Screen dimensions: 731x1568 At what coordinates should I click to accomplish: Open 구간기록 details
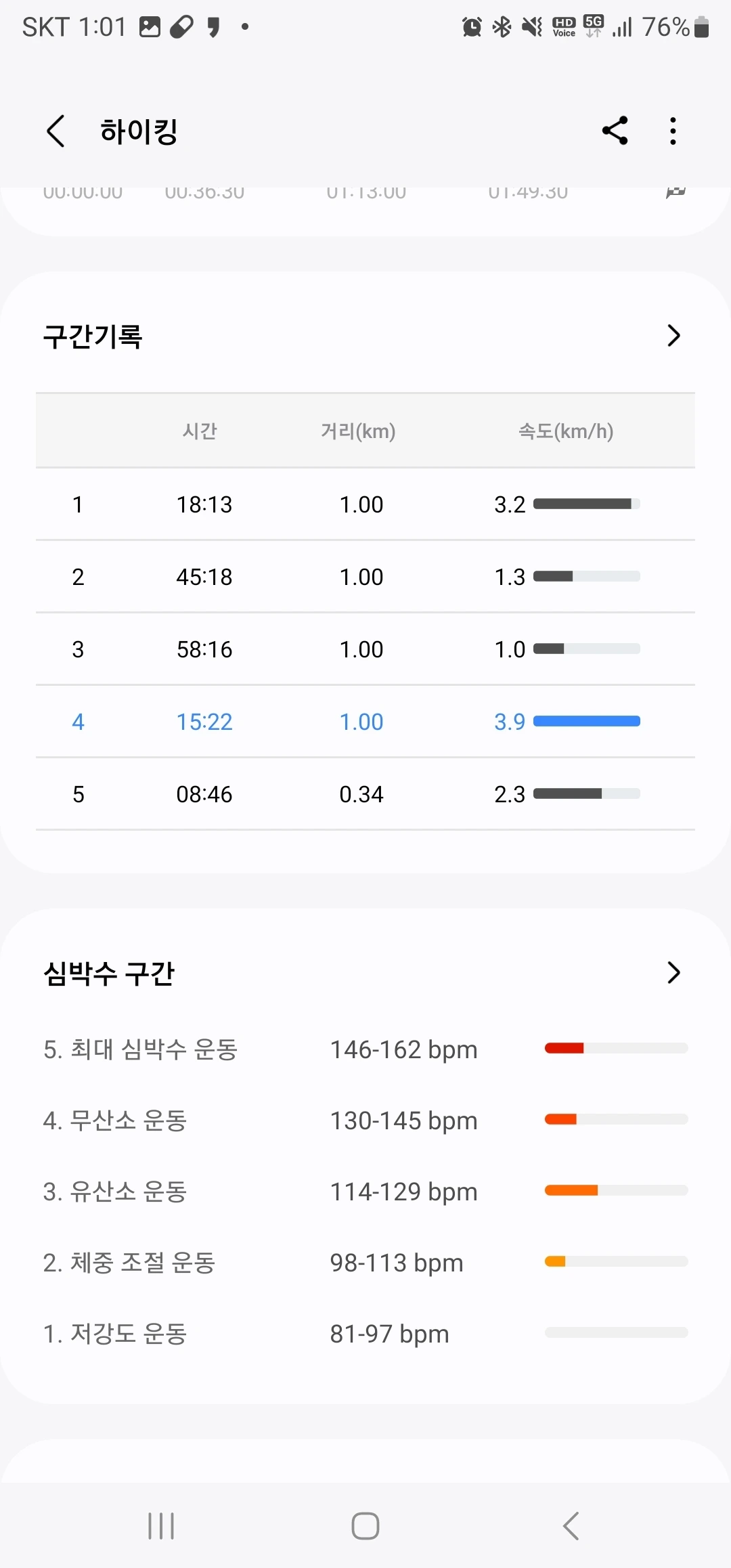(x=673, y=336)
